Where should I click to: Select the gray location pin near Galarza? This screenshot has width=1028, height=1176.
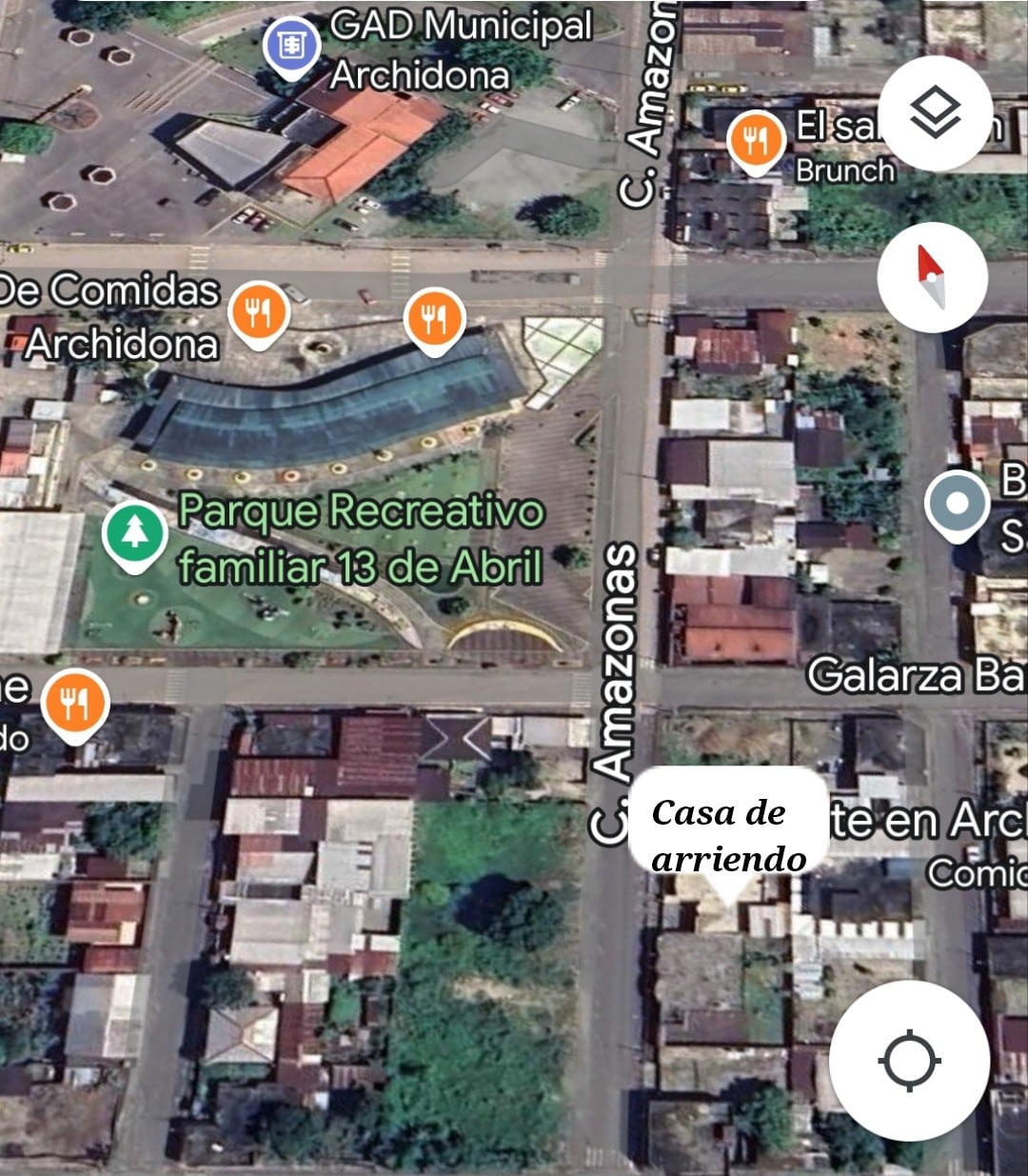pyautogui.click(x=957, y=504)
